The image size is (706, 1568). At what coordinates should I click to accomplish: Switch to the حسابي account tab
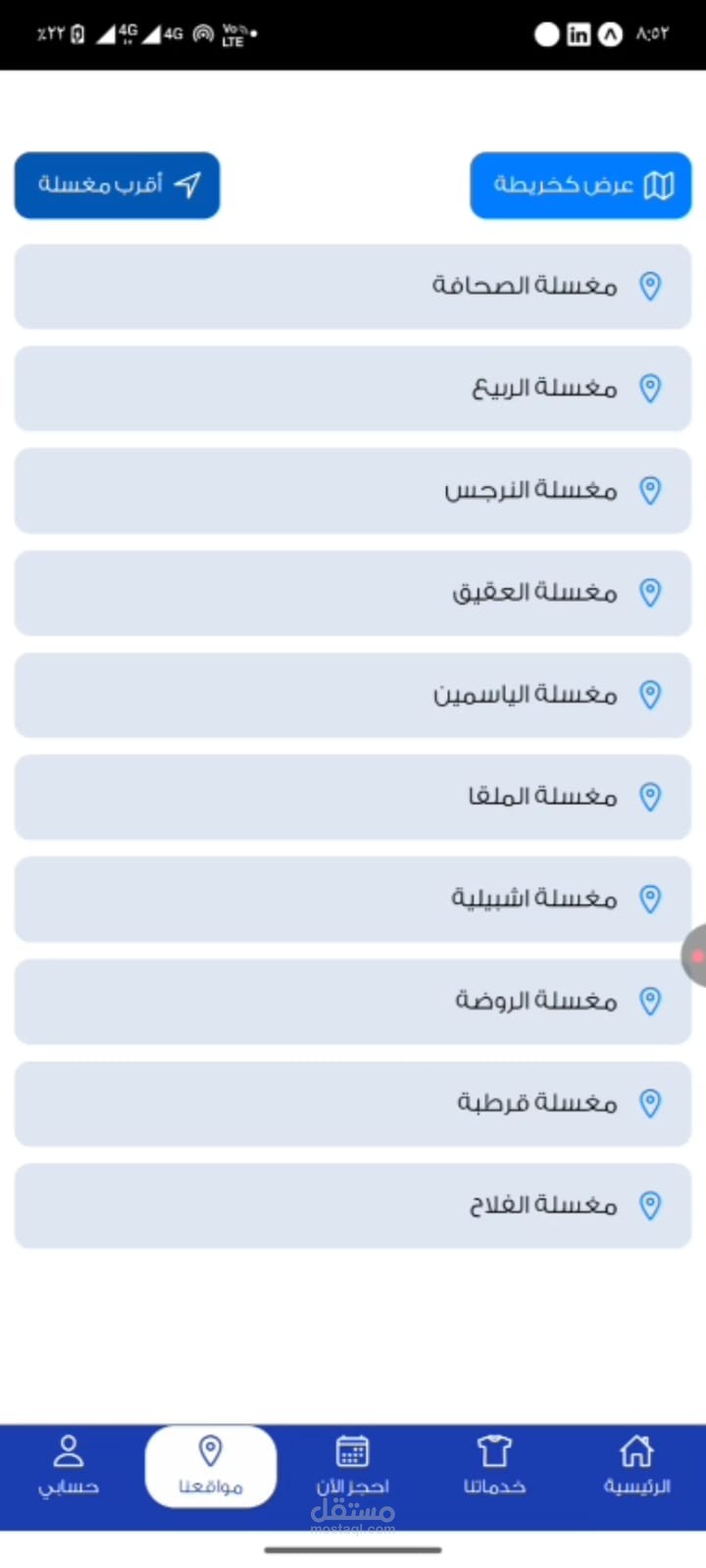(69, 1466)
